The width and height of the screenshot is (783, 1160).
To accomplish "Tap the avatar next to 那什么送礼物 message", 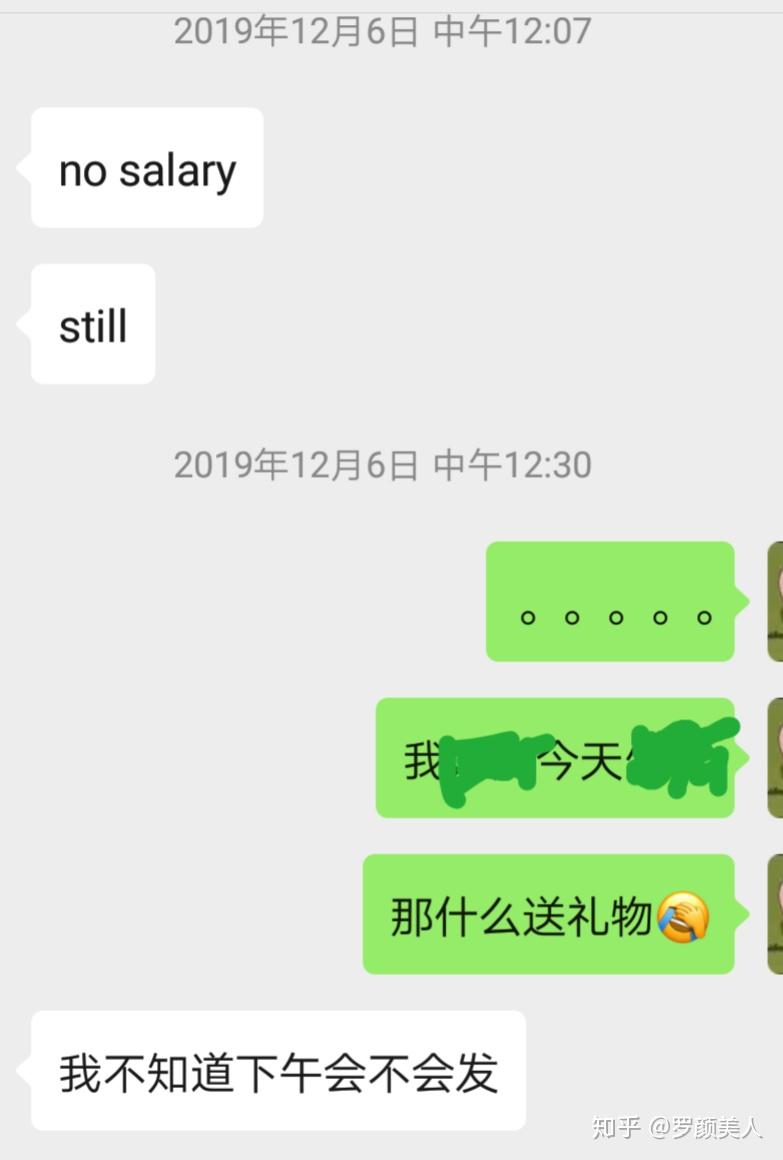I will [775, 913].
